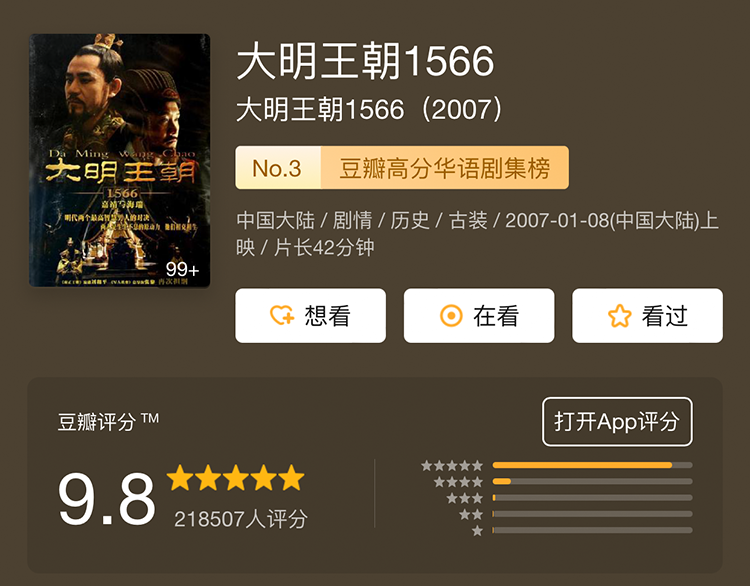Mark the show as 看过

click(x=647, y=316)
